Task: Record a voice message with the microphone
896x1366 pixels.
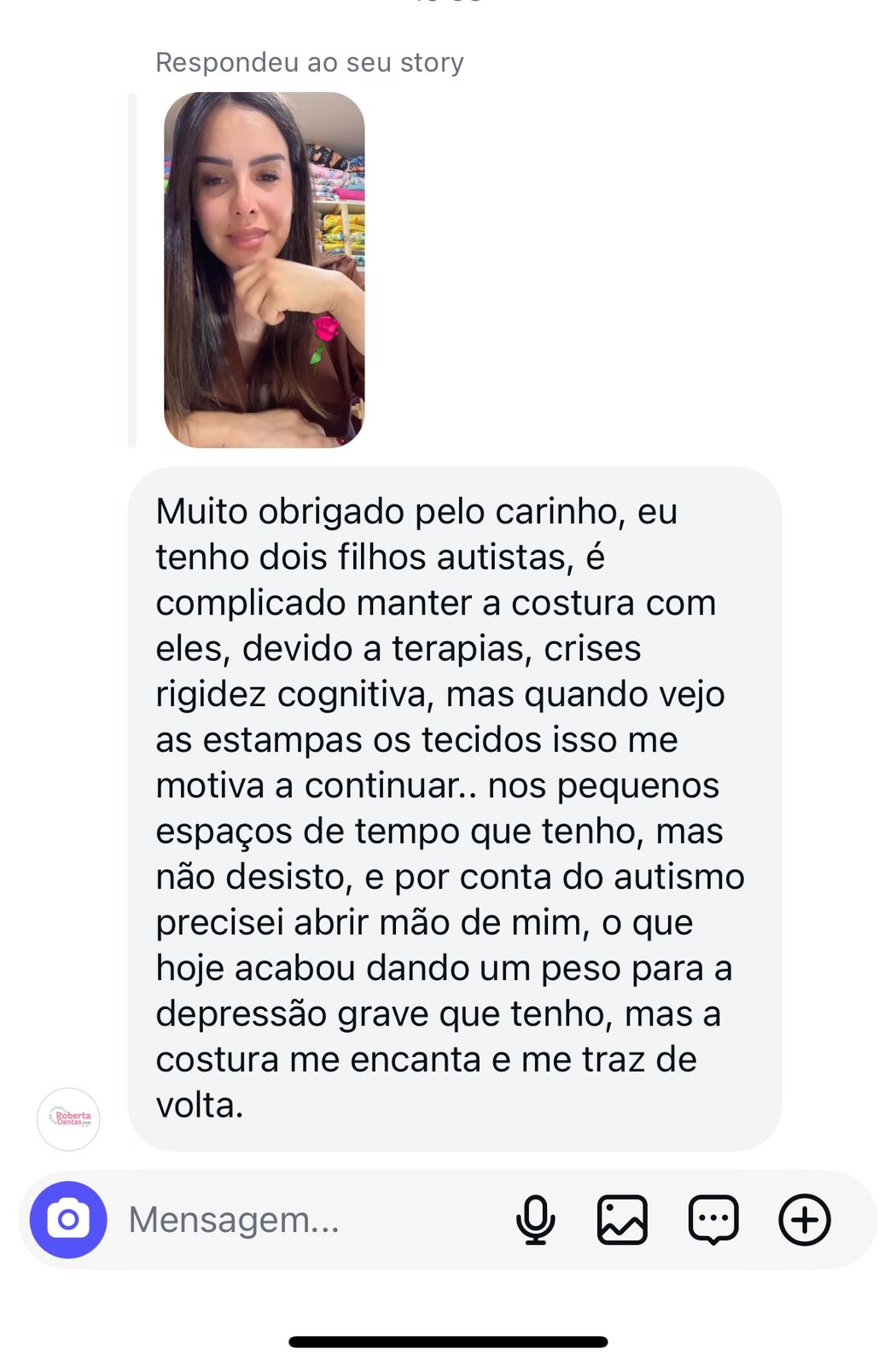Action: (x=535, y=1219)
